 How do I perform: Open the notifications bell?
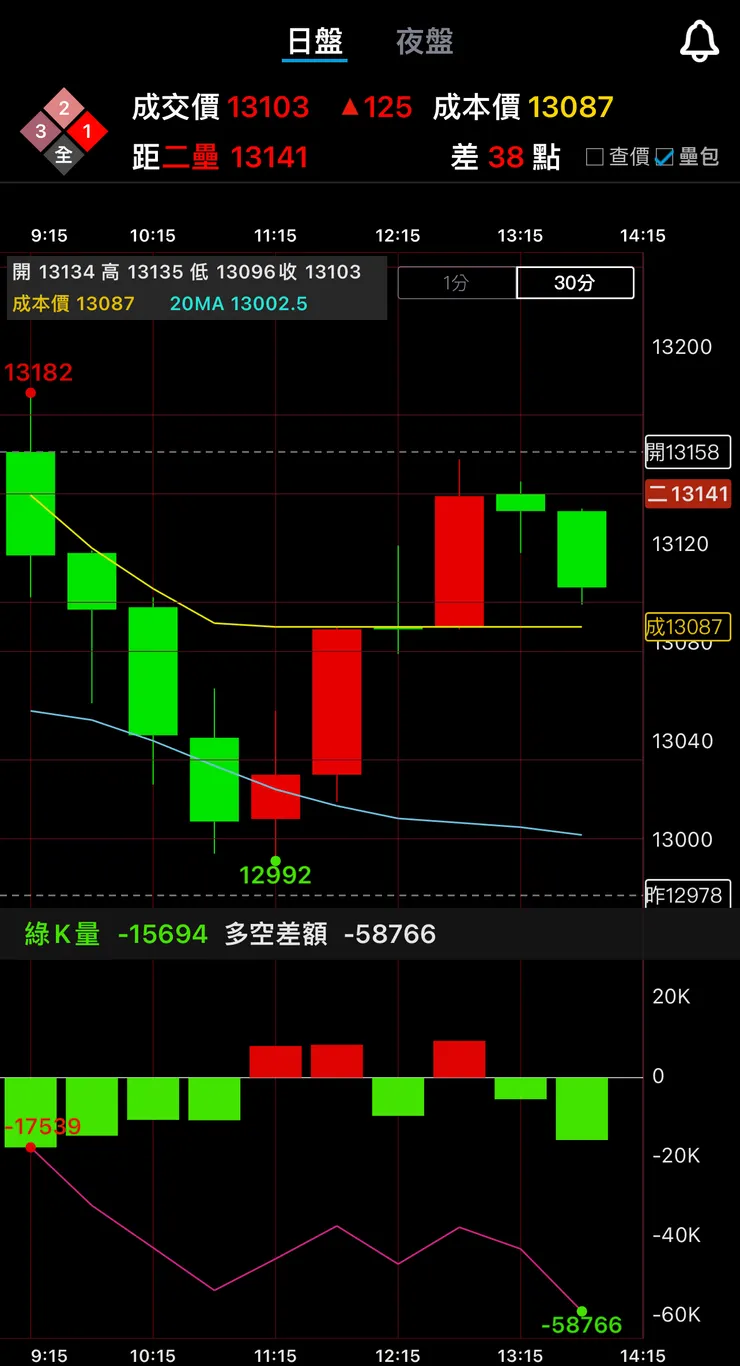click(x=699, y=41)
